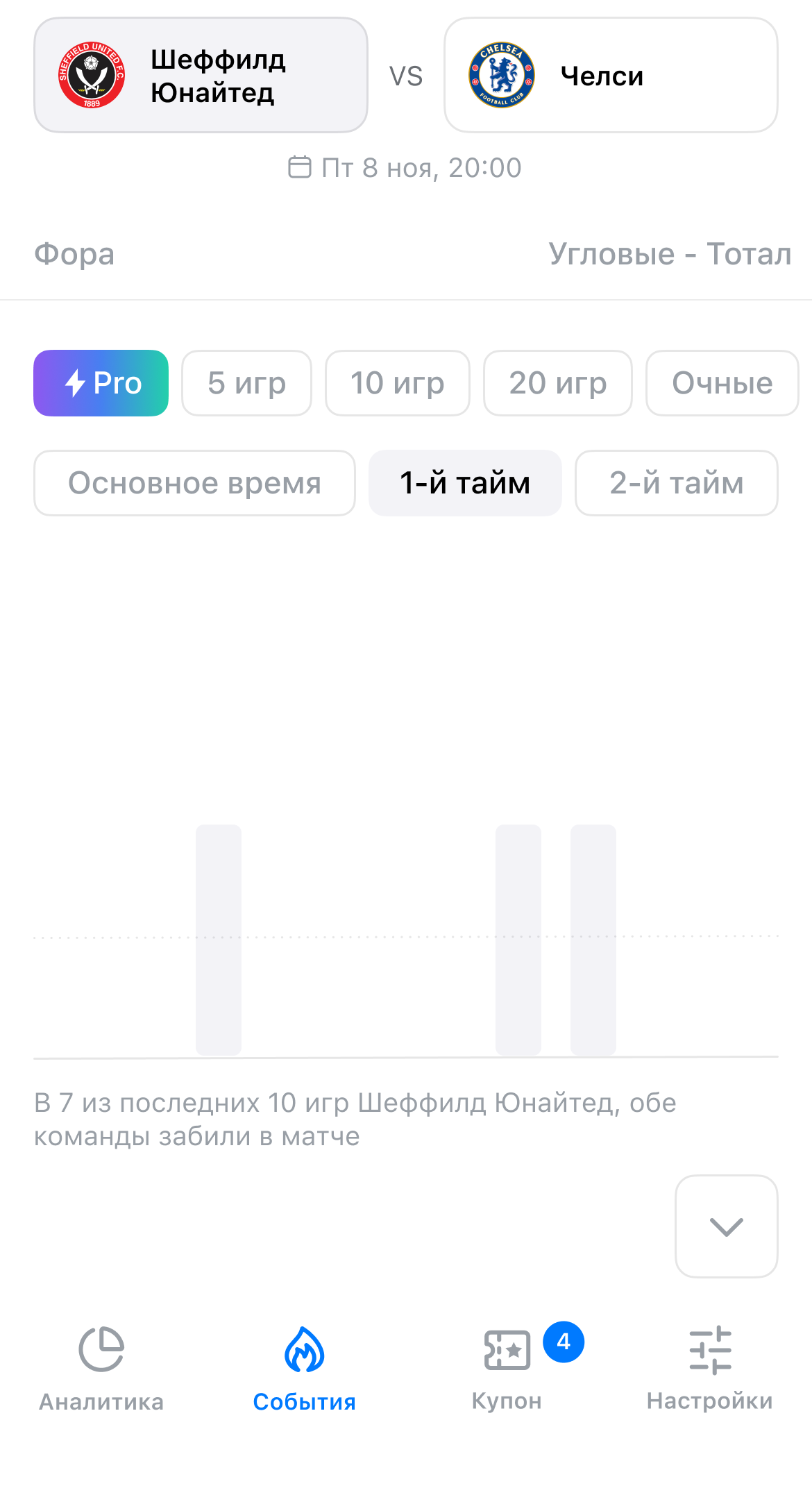
Task: Filter stats by last 5 игр
Action: coord(246,383)
